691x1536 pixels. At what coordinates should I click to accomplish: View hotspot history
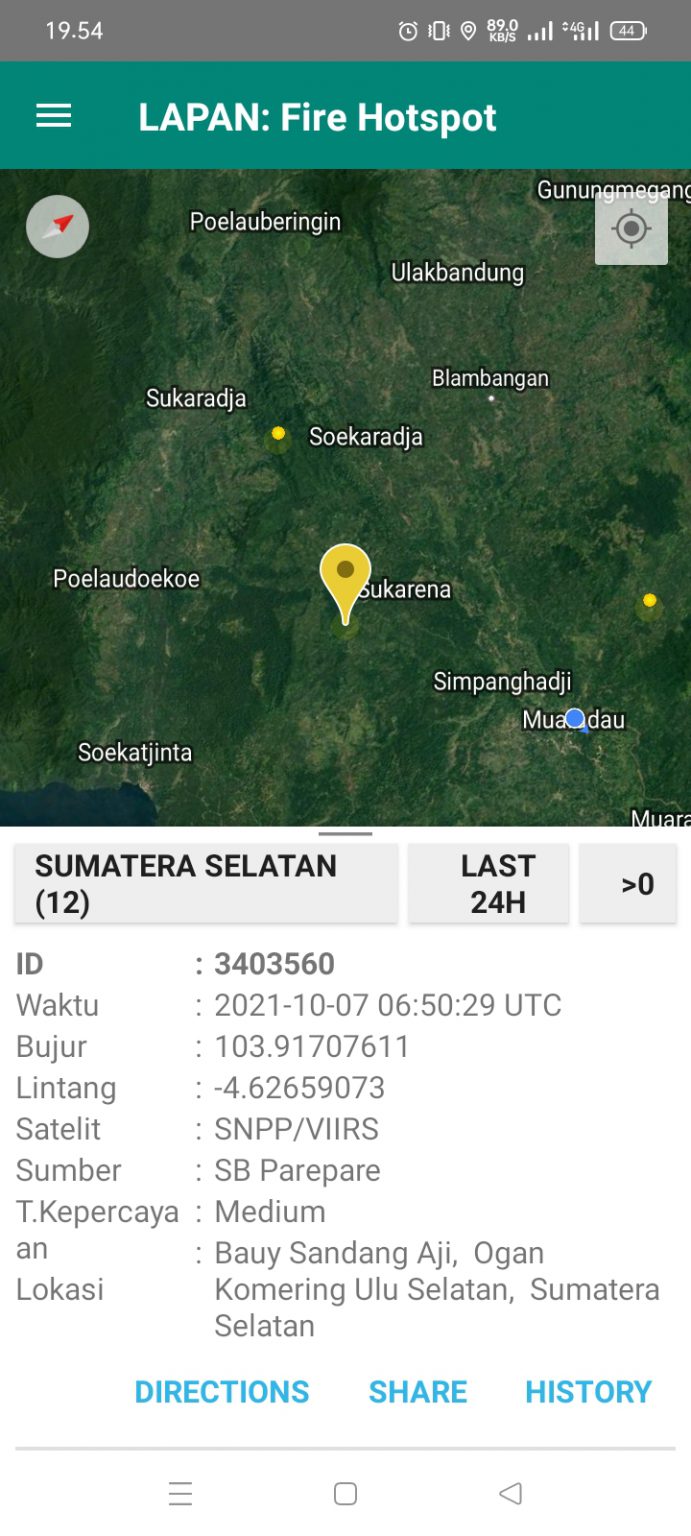(588, 1391)
